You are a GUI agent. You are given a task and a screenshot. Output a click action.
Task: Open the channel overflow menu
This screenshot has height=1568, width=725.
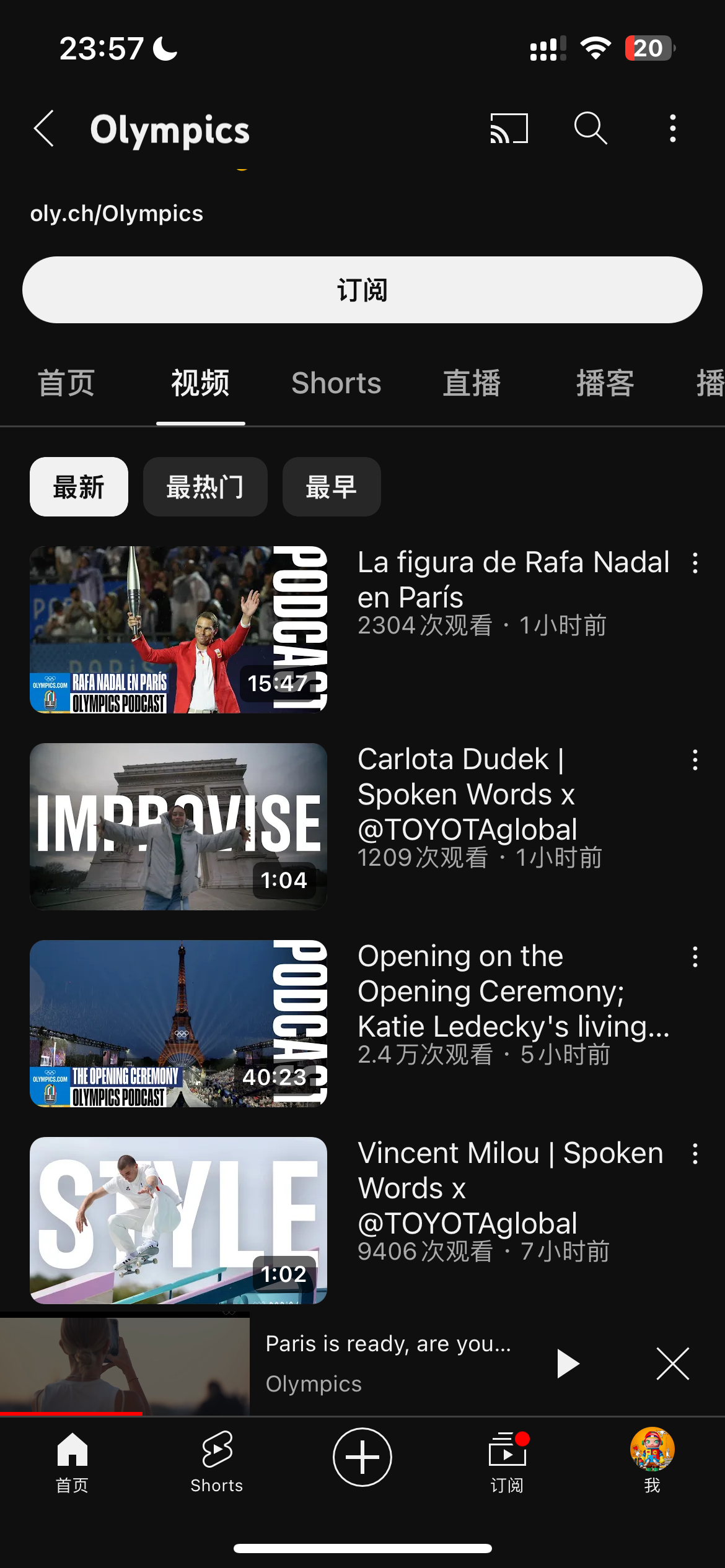click(x=672, y=128)
